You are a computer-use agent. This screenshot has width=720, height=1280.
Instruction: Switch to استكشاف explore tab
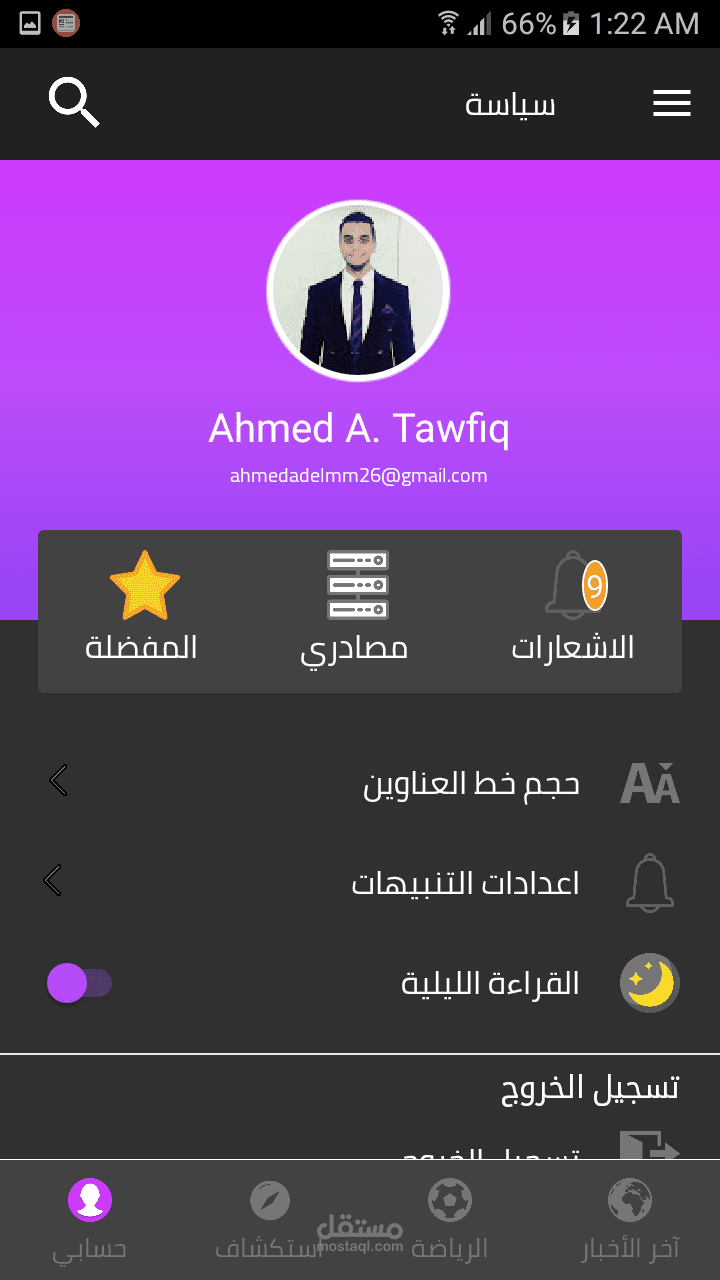(x=270, y=1219)
